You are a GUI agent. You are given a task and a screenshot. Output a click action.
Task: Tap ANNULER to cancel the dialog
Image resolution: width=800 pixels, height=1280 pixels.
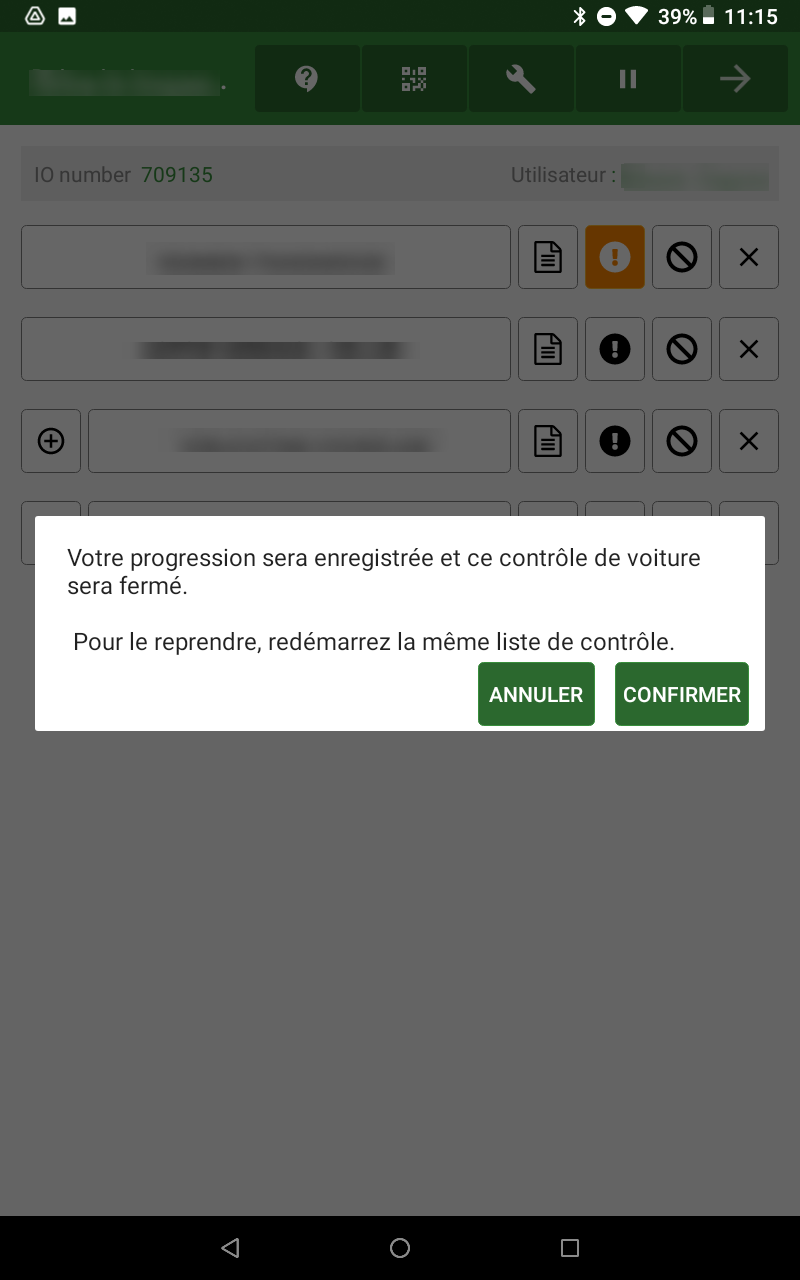pyautogui.click(x=536, y=694)
